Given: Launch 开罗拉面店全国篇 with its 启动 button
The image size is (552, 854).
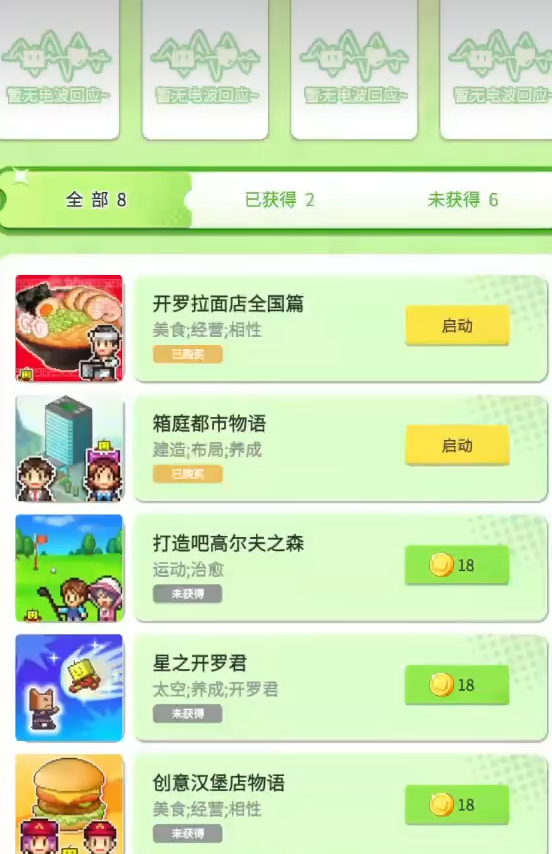Looking at the screenshot, I should 457,326.
